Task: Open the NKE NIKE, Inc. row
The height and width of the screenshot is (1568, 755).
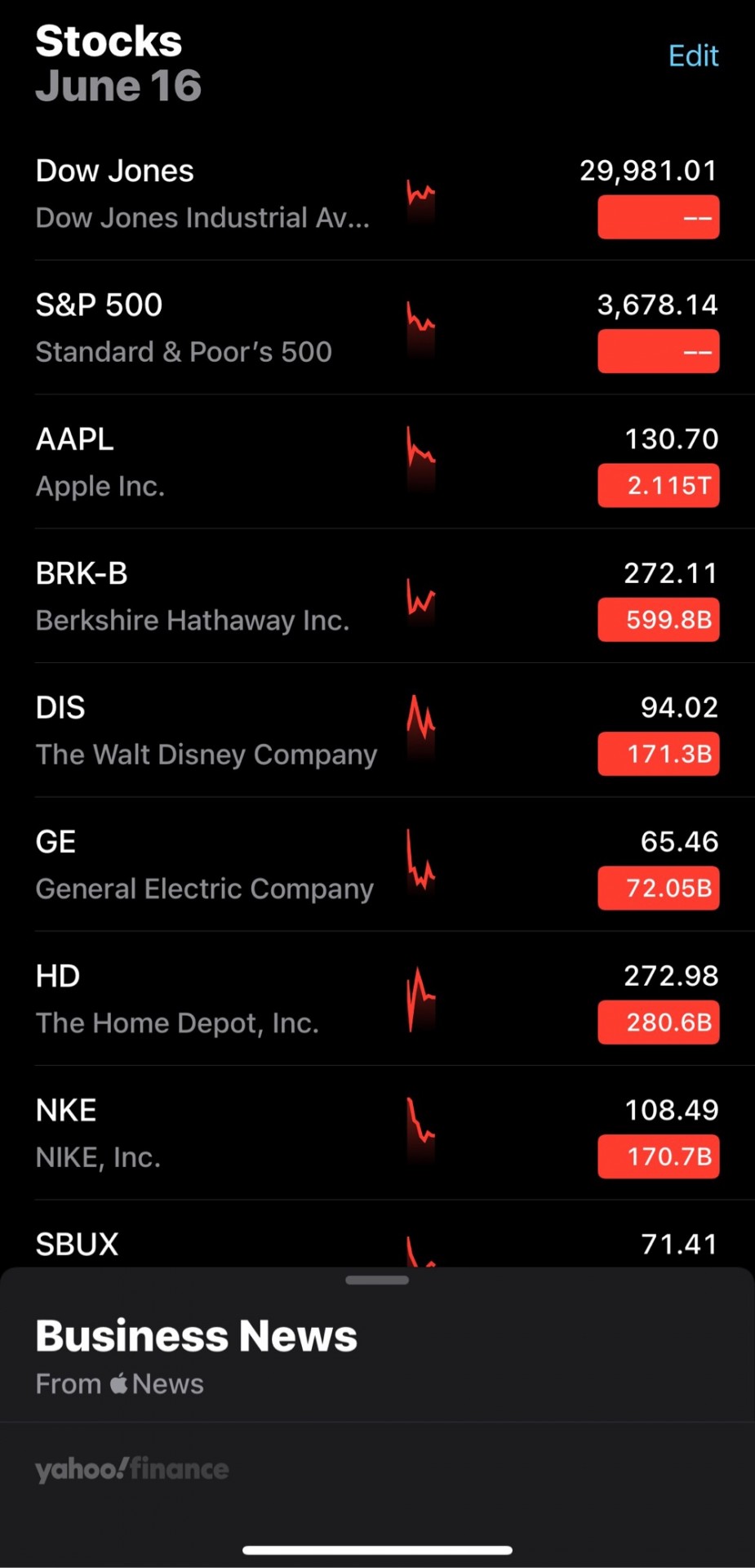Action: coord(377,1133)
